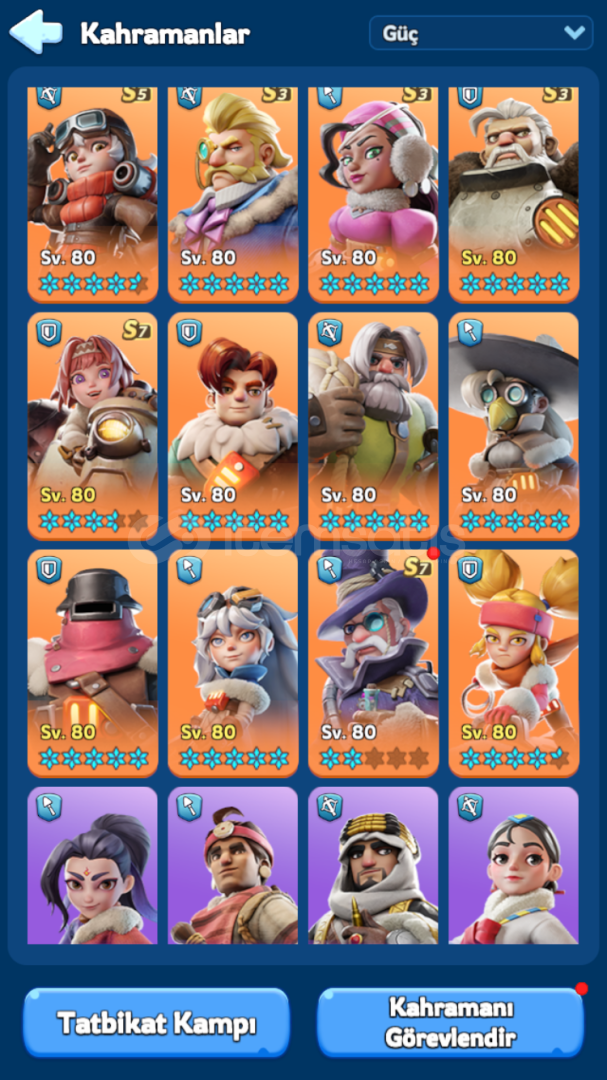Select the helmeted hero in red cloak
Viewport: 607px width, 1080px height.
pos(92,663)
